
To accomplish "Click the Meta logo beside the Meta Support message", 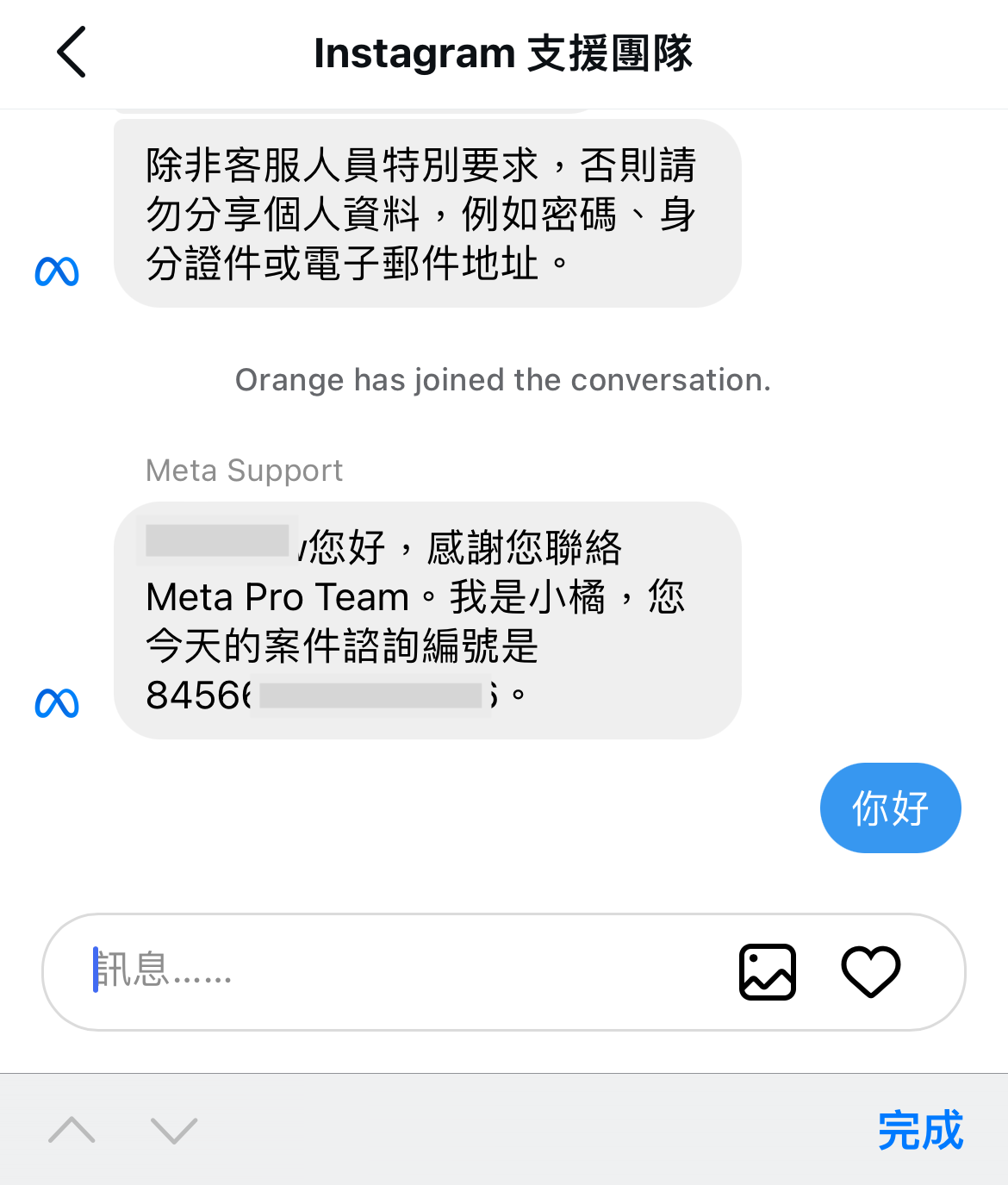I will click(x=55, y=702).
